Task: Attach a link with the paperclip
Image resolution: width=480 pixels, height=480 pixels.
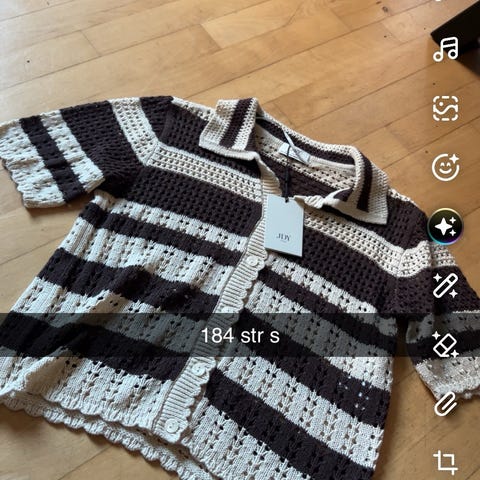Action: (446, 404)
